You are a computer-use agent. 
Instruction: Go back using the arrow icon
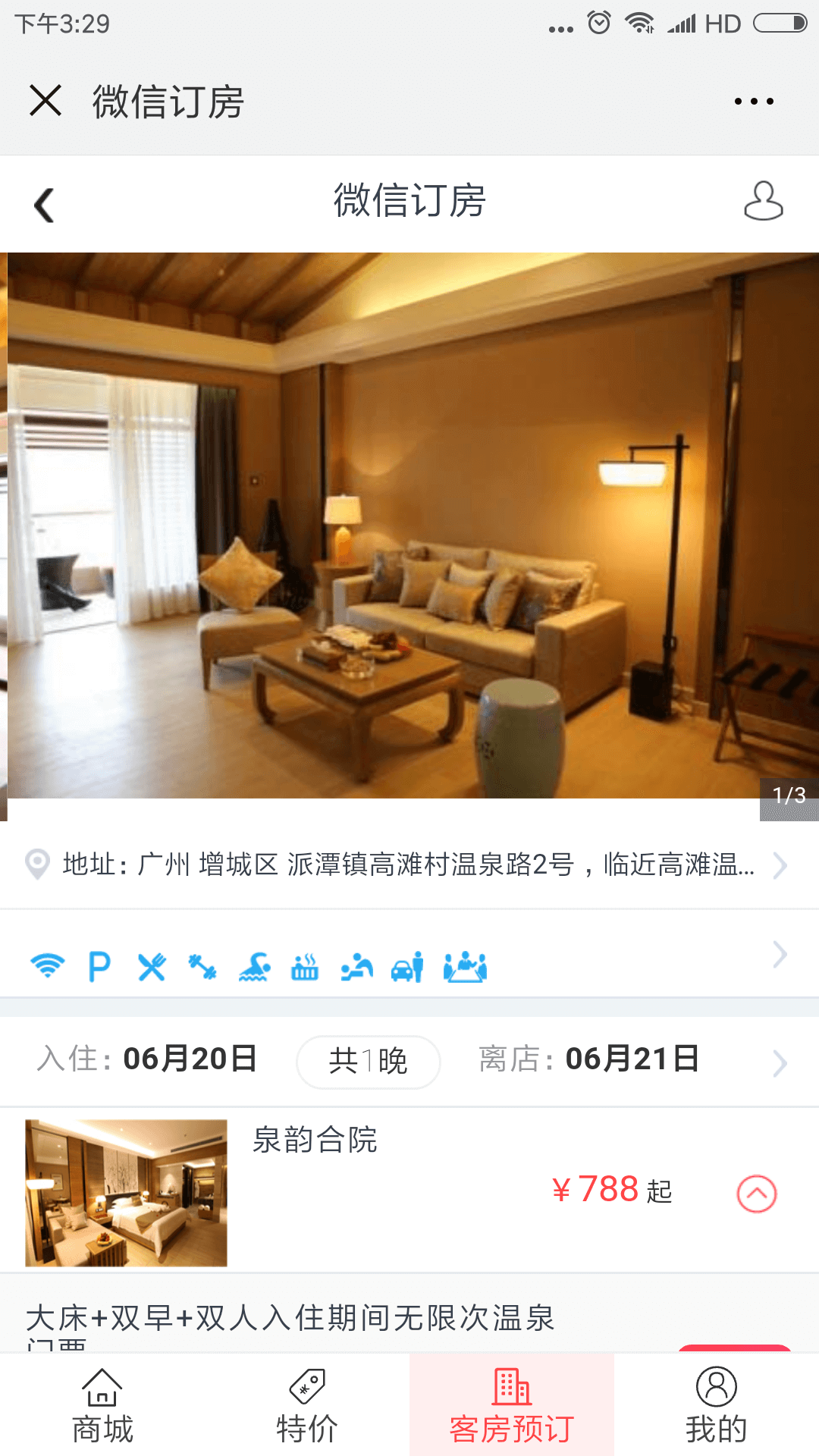pyautogui.click(x=45, y=205)
